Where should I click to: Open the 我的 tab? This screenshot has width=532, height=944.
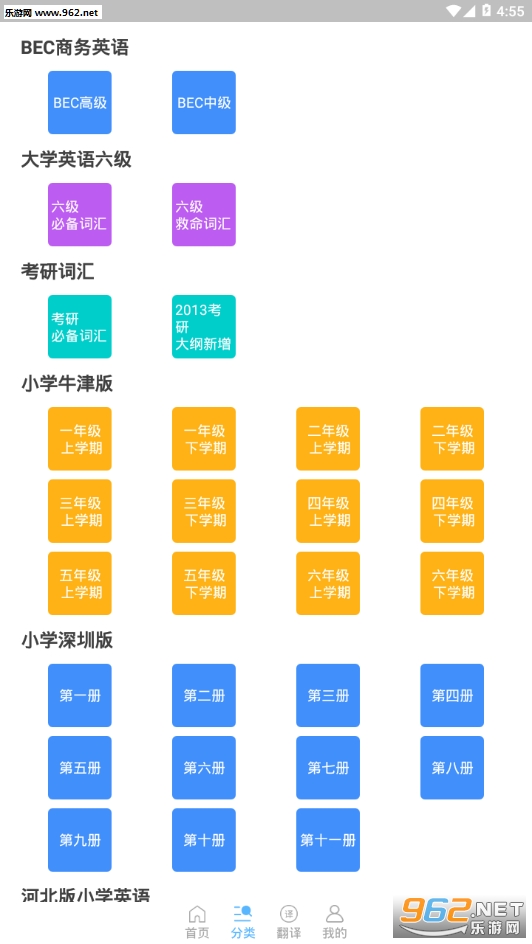[x=335, y=922]
